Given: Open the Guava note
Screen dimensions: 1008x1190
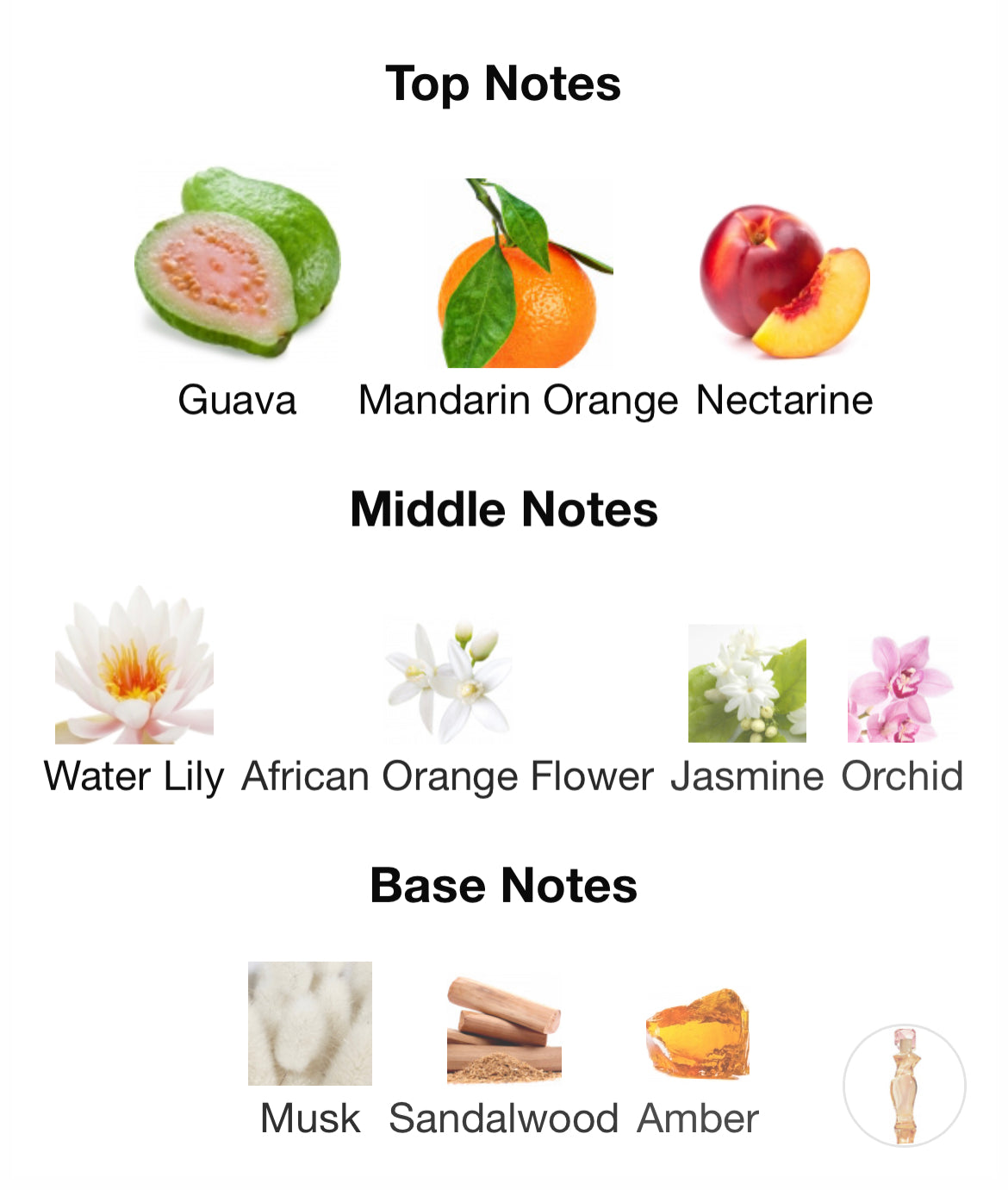Looking at the screenshot, I should (238, 263).
